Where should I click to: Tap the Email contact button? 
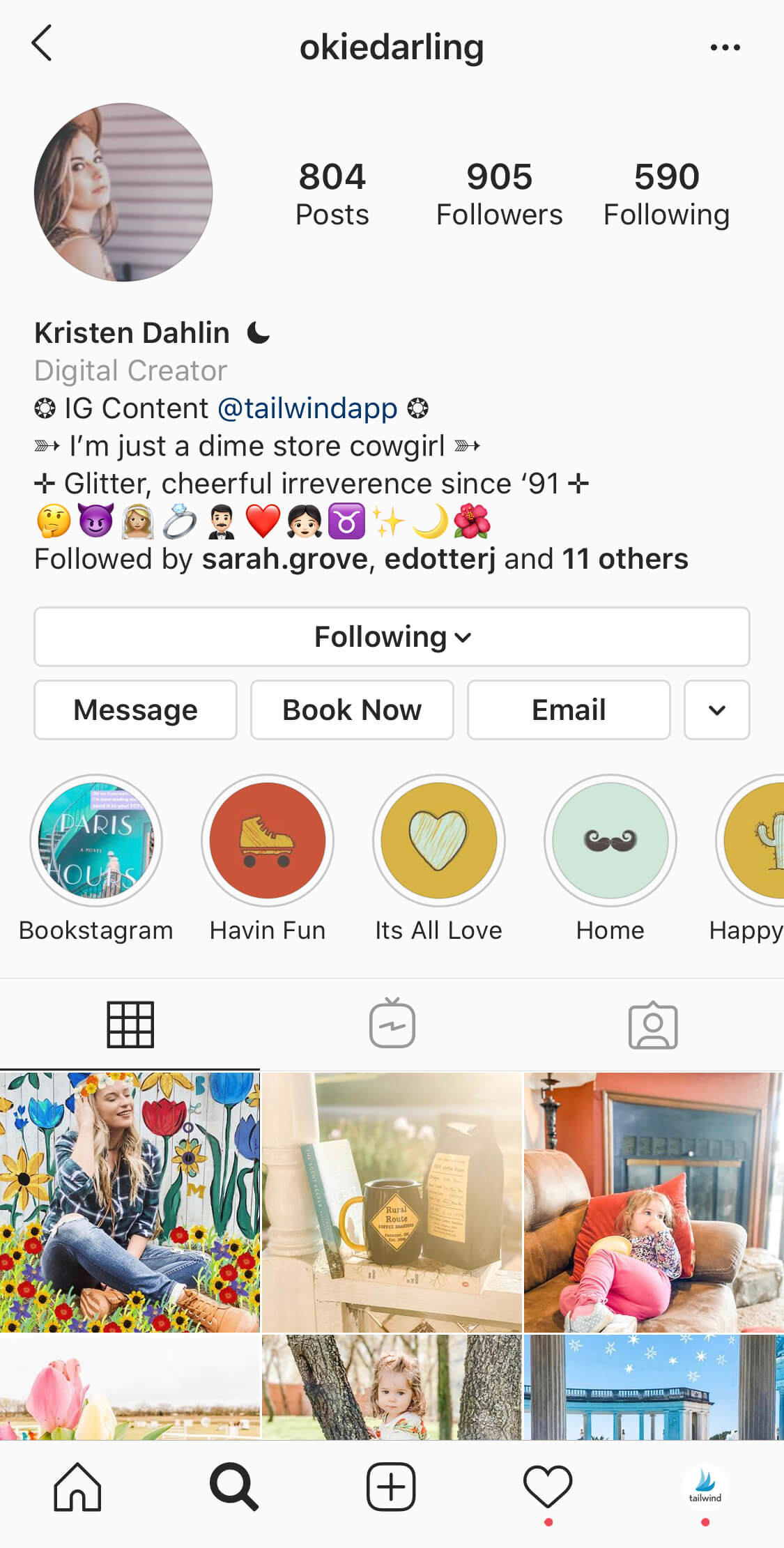tap(569, 710)
